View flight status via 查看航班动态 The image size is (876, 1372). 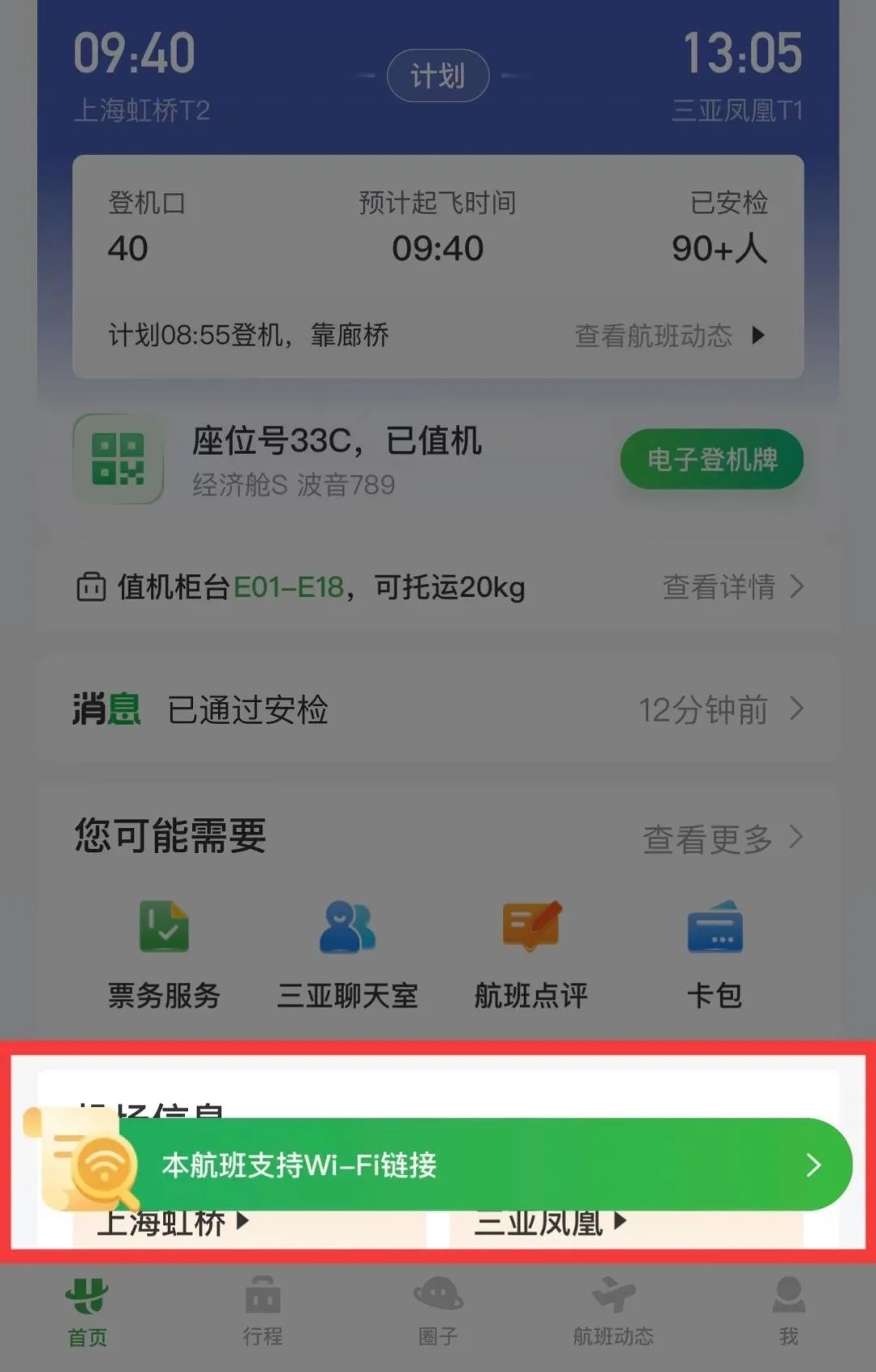tap(669, 336)
